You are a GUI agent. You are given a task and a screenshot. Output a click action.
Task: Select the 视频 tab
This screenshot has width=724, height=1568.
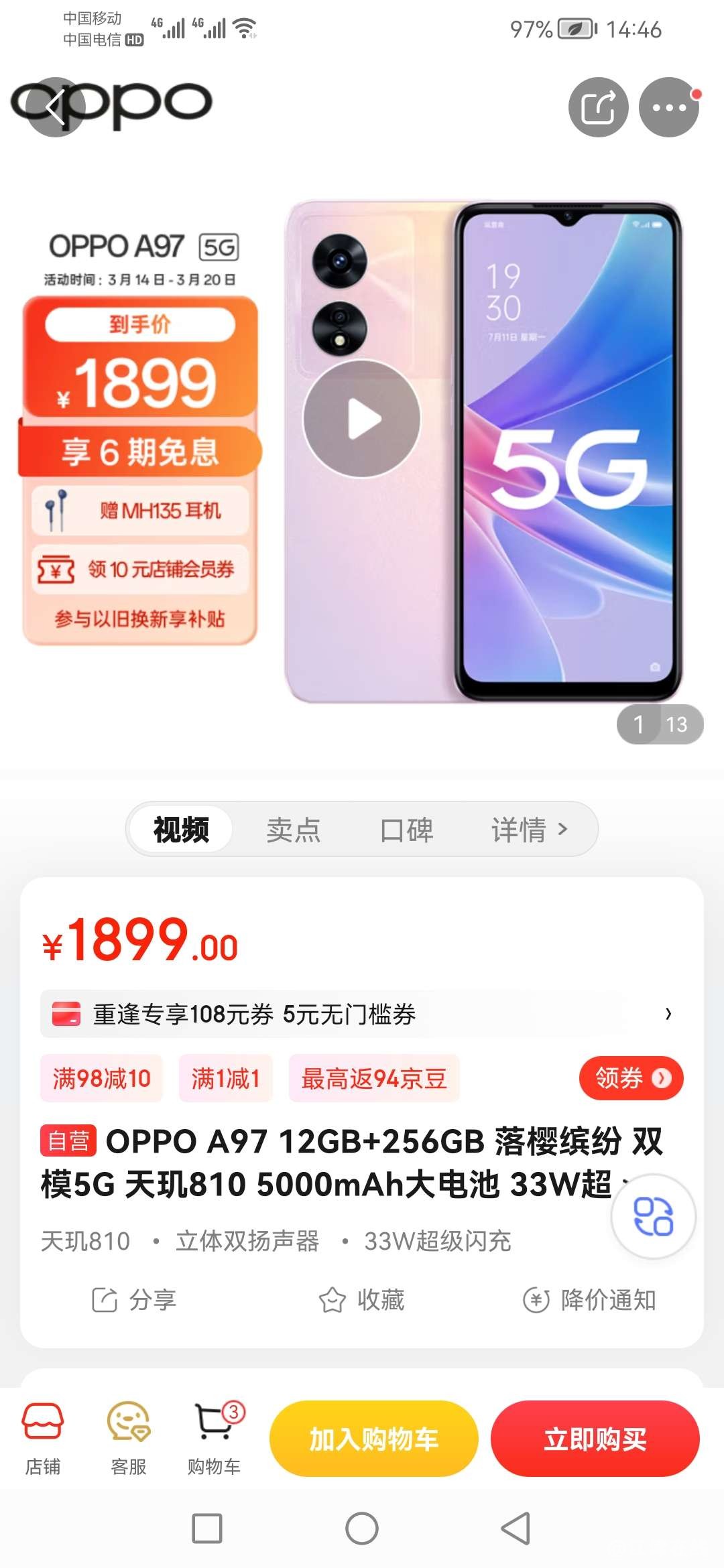pos(181,830)
